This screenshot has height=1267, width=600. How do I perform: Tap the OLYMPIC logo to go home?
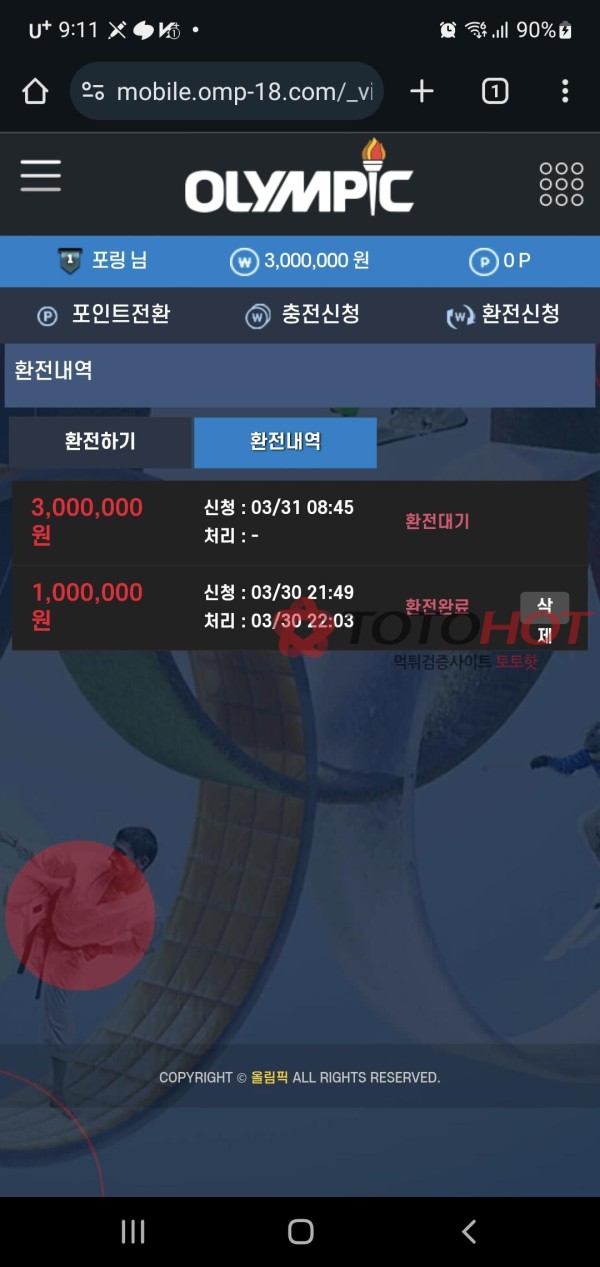[299, 182]
